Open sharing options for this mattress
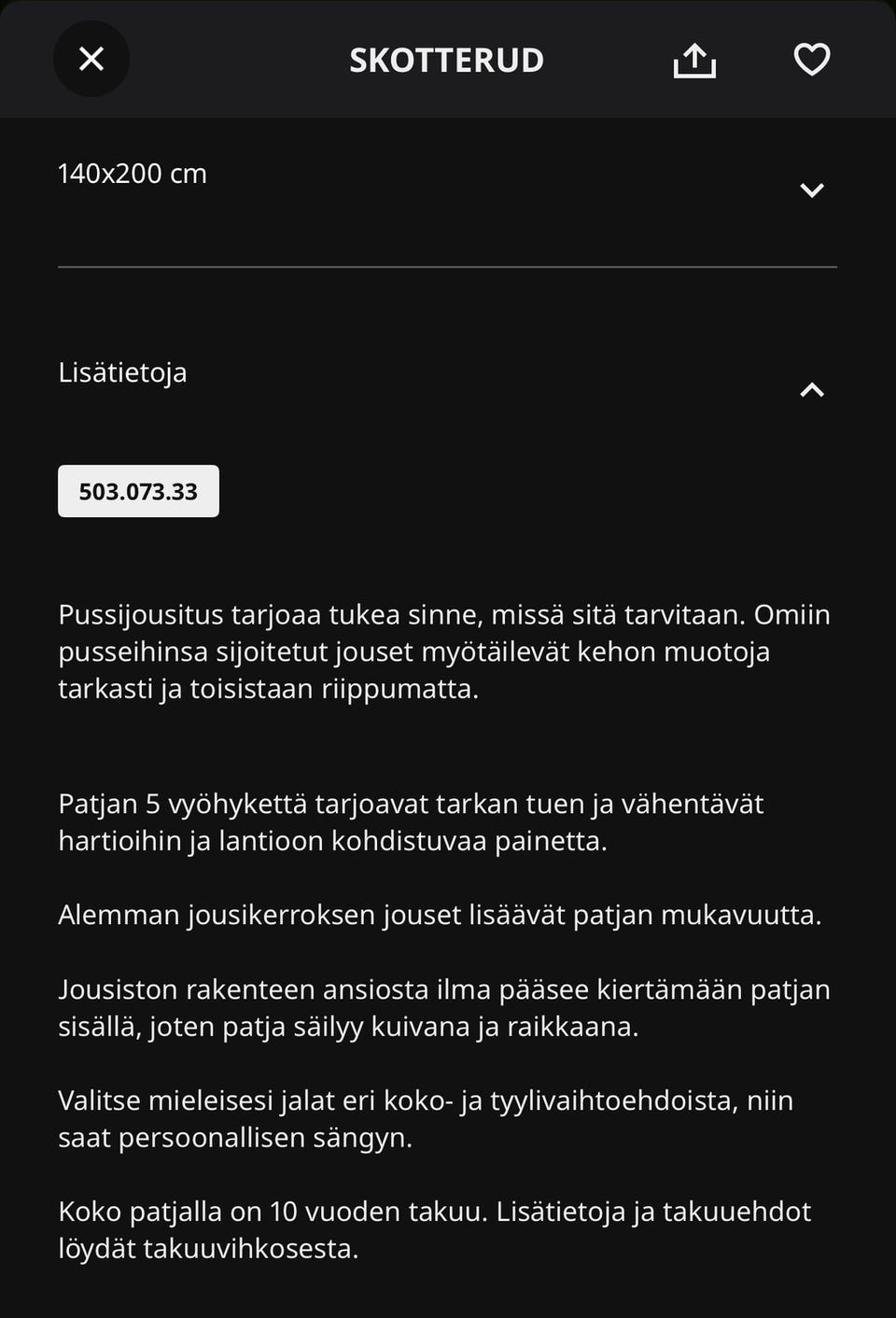The width and height of the screenshot is (896, 1318). click(x=693, y=59)
